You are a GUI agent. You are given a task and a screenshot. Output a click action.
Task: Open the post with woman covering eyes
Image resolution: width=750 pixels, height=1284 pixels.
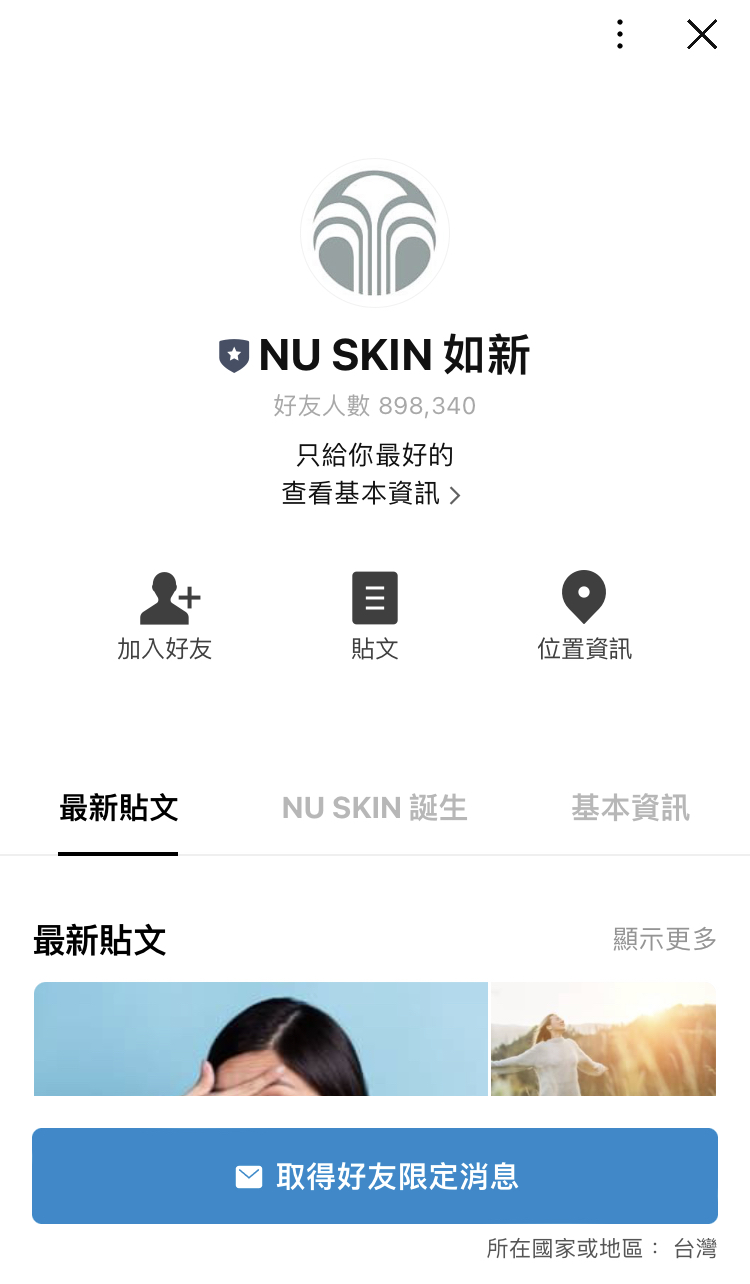(260, 1040)
